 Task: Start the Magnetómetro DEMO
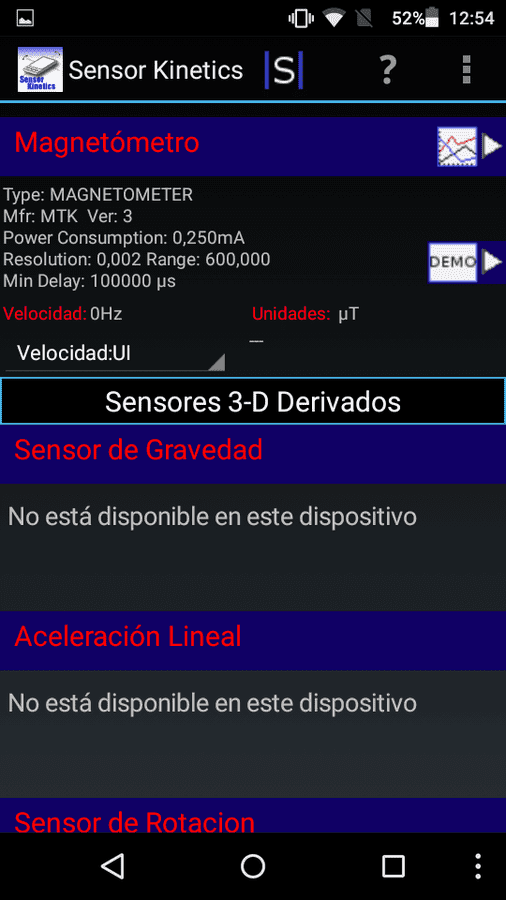(453, 262)
